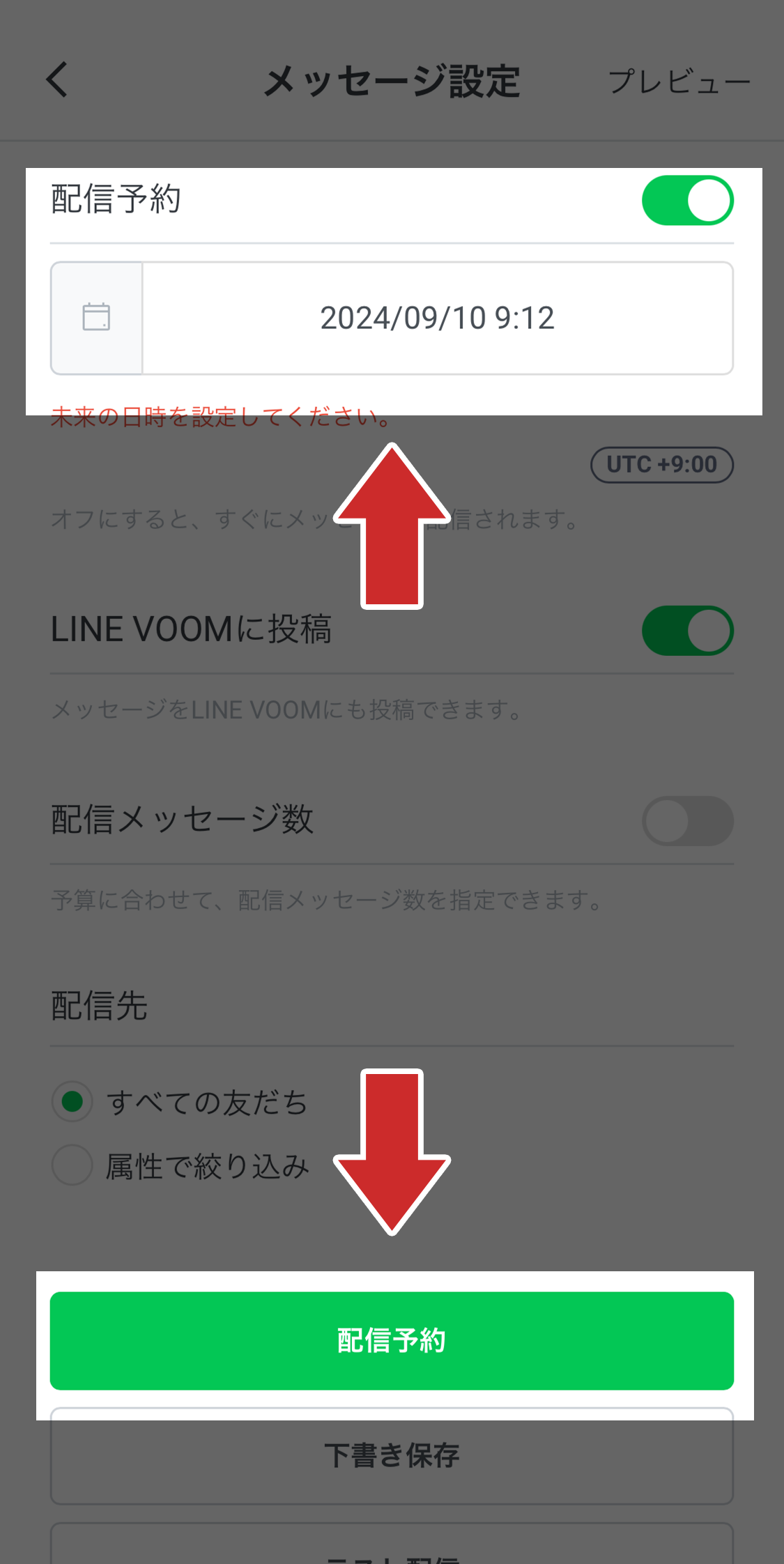The image size is (784, 1564).
Task: Click the 配信予約 label at top
Action: coord(116,200)
